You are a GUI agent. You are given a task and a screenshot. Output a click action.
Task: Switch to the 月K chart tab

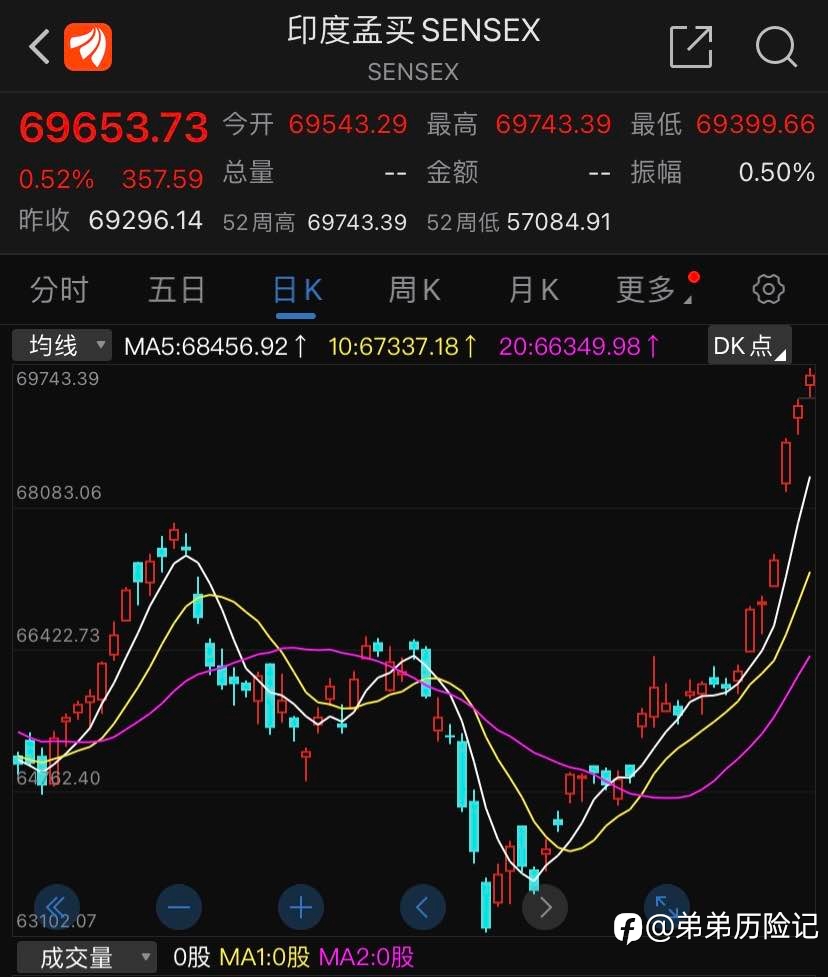[x=533, y=290]
